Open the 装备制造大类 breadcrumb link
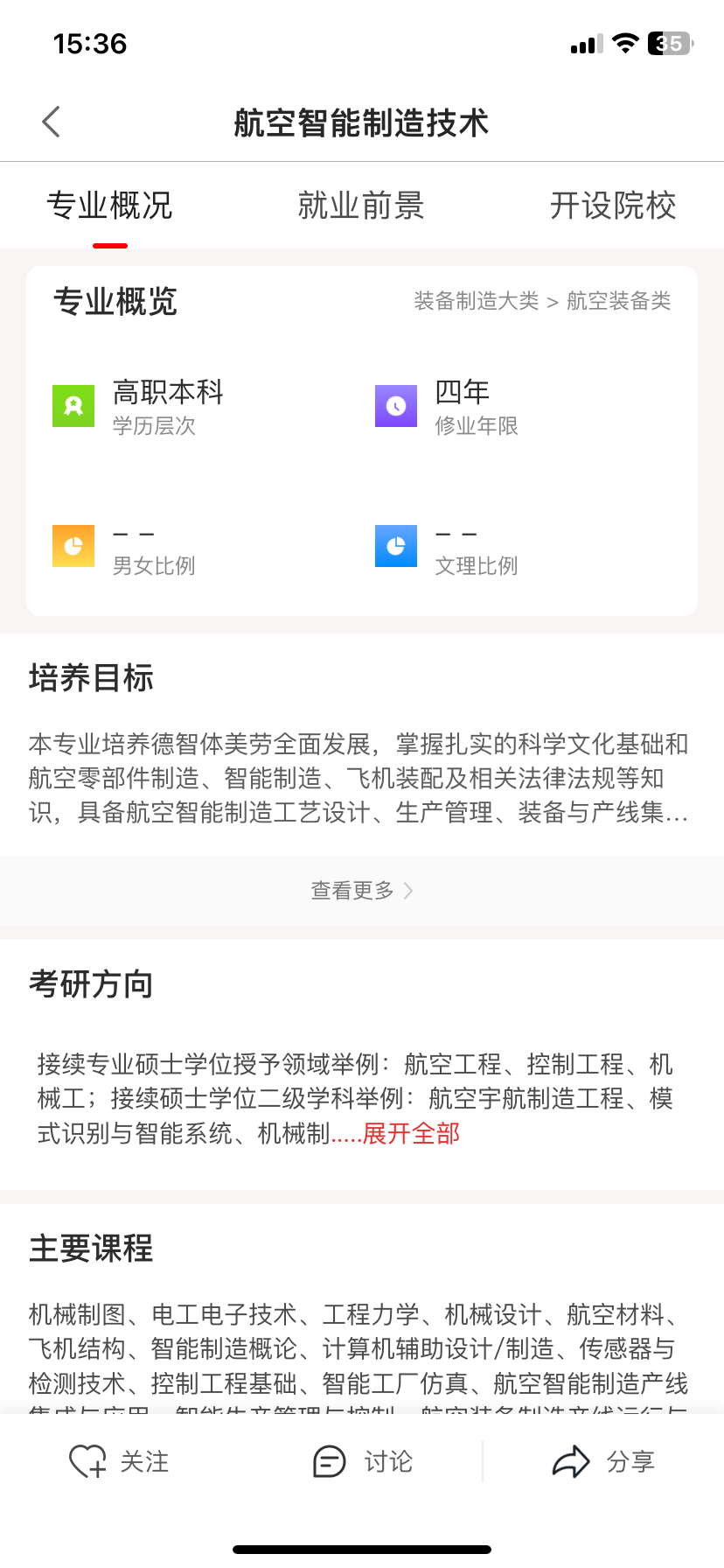 tap(476, 301)
